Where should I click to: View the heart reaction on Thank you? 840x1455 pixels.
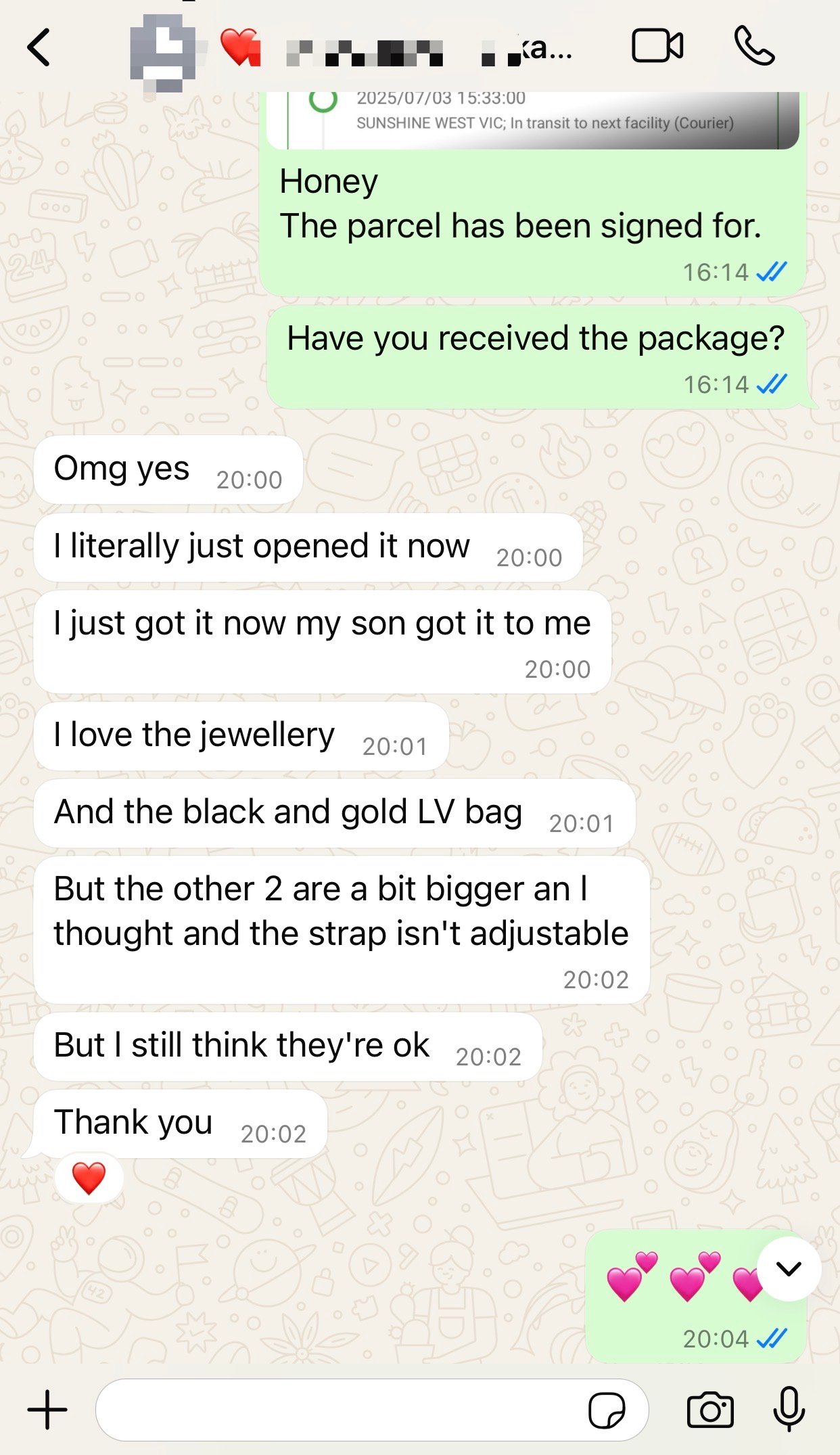(89, 1178)
